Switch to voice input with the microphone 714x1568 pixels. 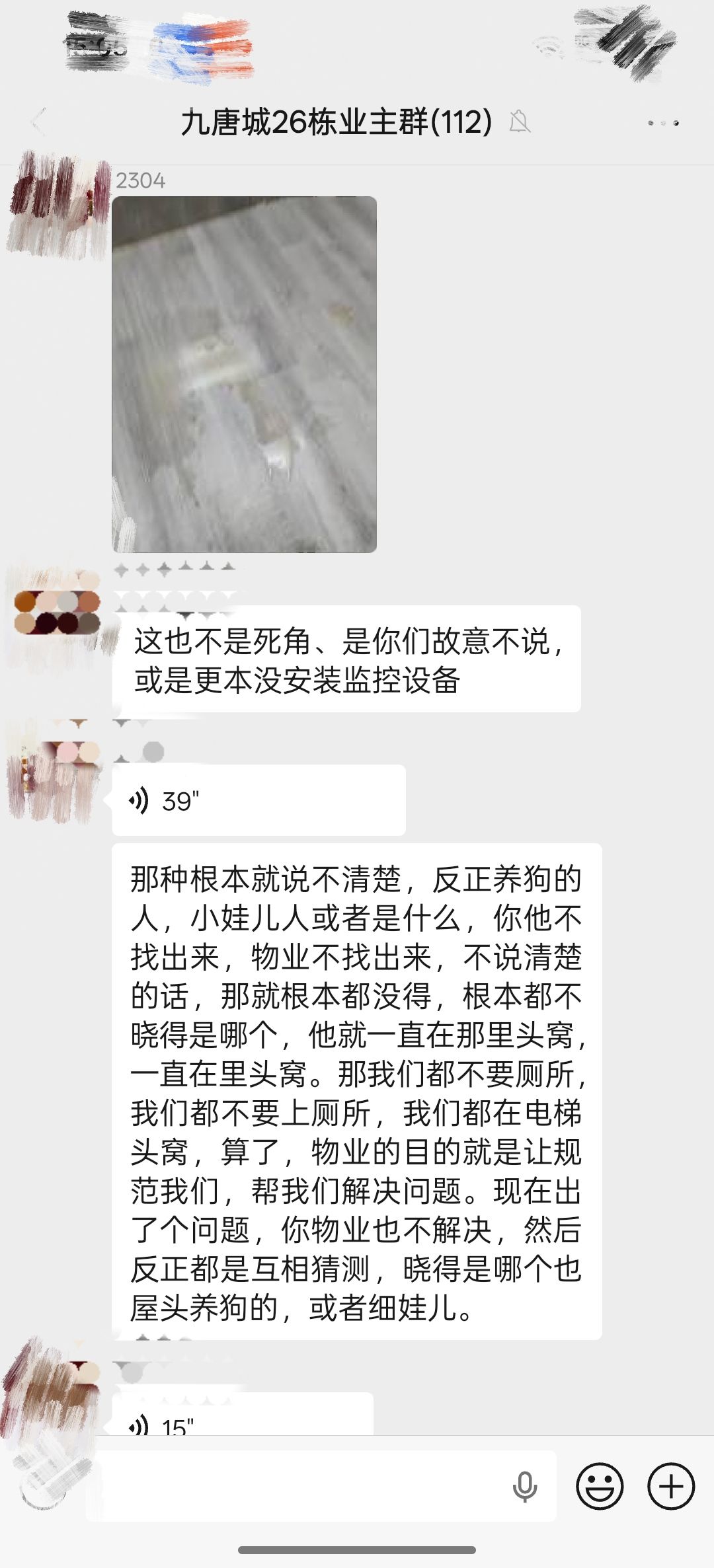pyautogui.click(x=525, y=1487)
